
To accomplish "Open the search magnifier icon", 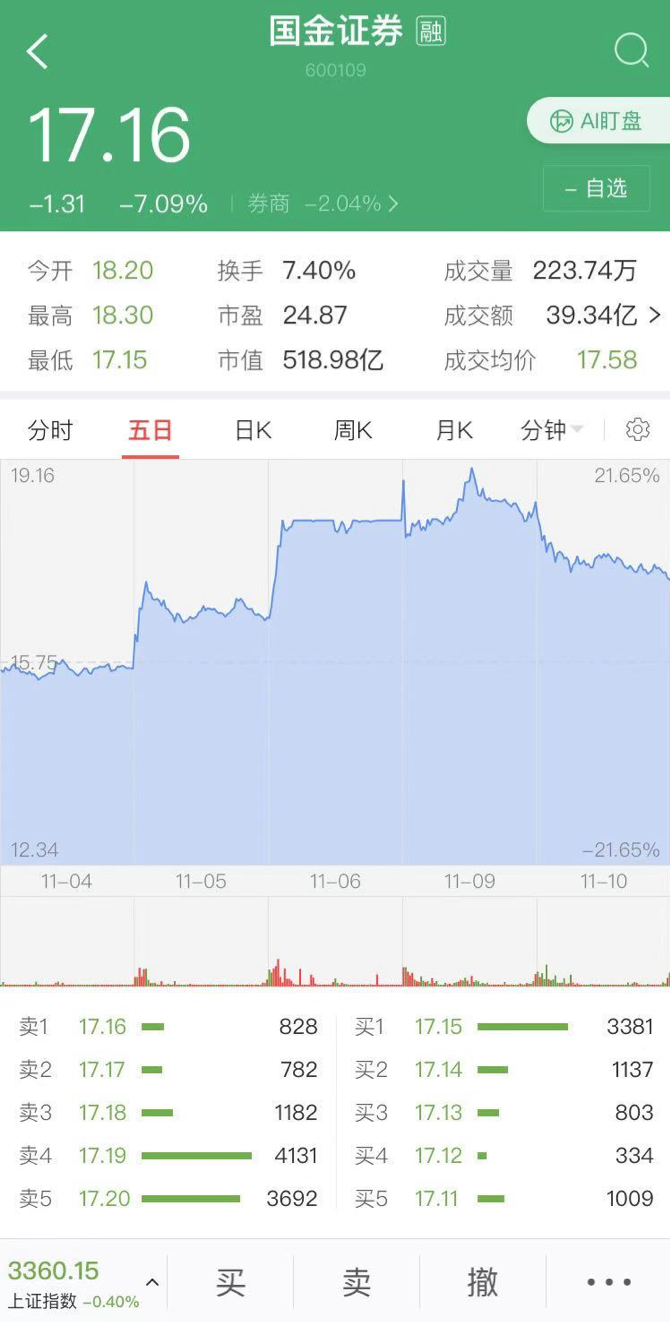I will (631, 49).
